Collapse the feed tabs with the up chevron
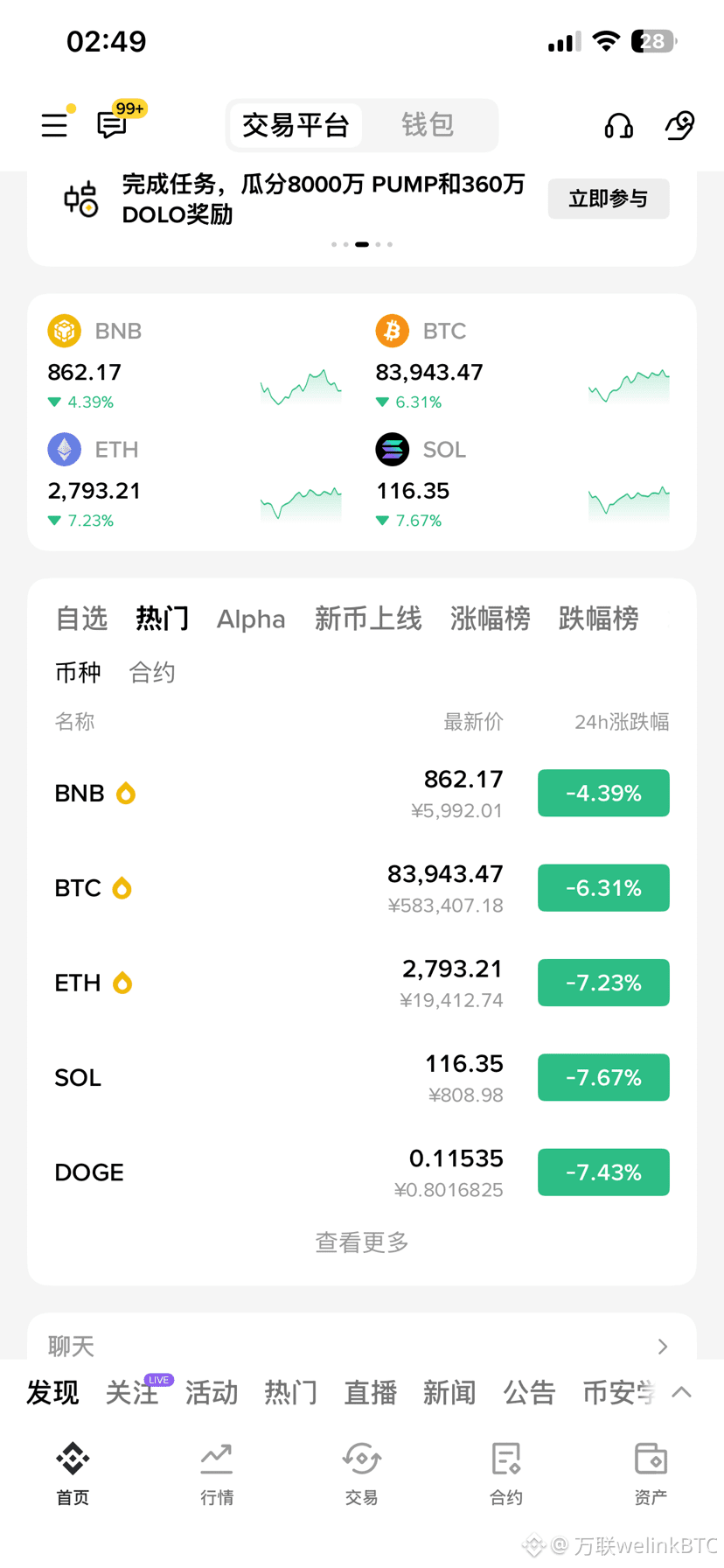This screenshot has width=724, height=1568. point(682,1391)
